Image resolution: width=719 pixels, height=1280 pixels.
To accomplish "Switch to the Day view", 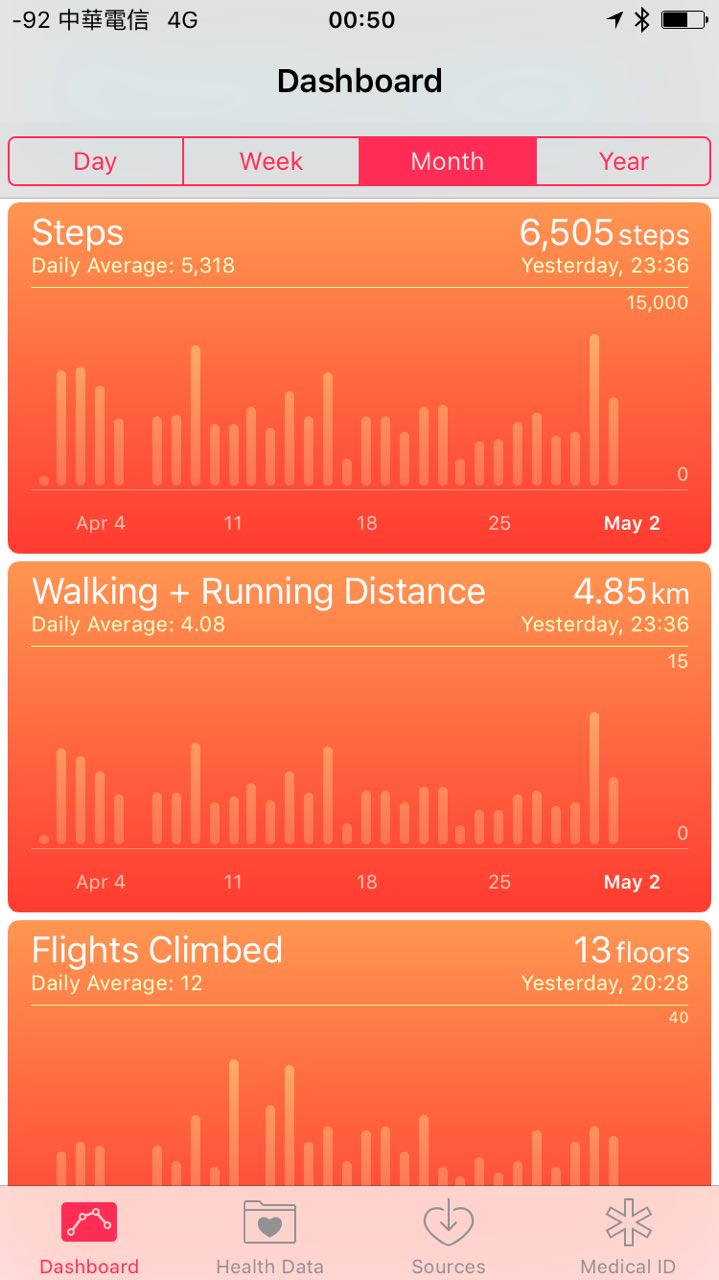I will point(96,161).
